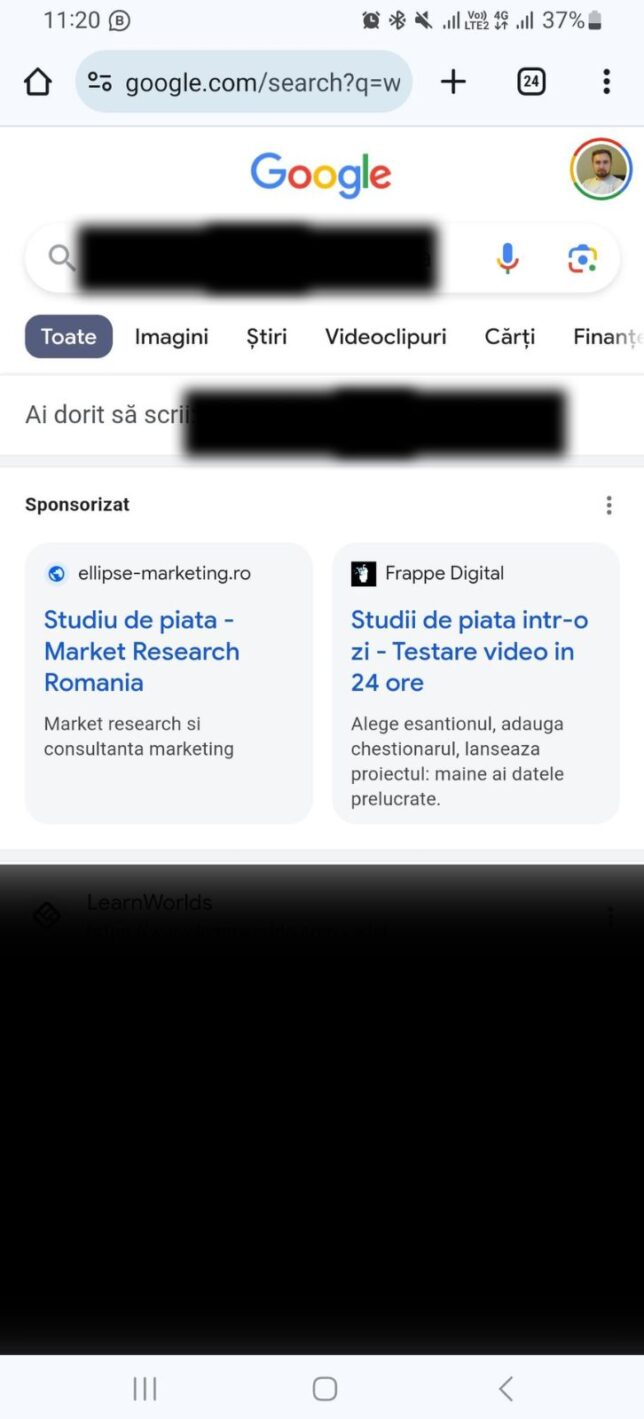The height and width of the screenshot is (1419, 644).
Task: Search by image with Google Lens
Action: point(582,258)
